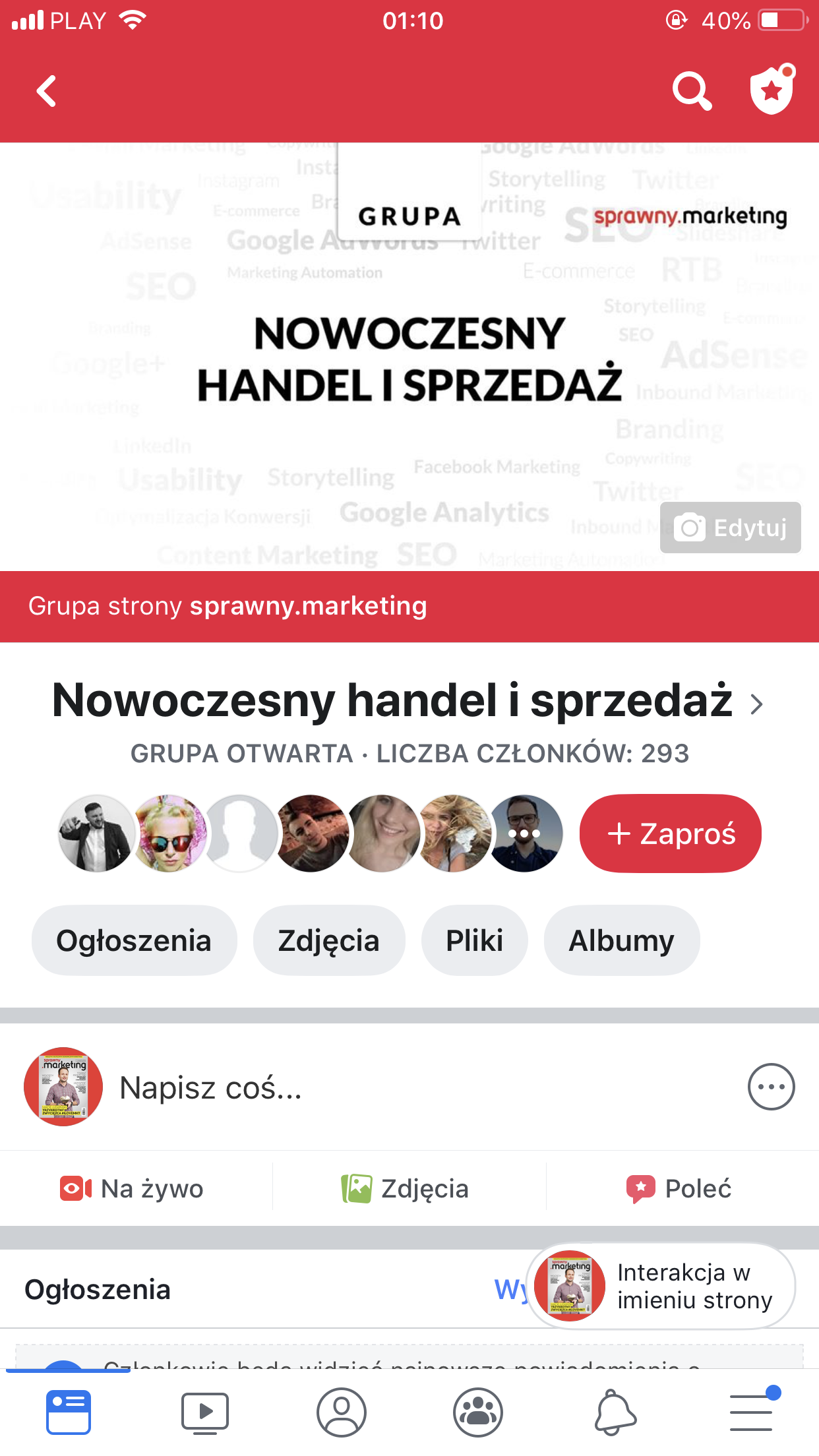Add photos via Zdjęcia post option

(x=406, y=1188)
